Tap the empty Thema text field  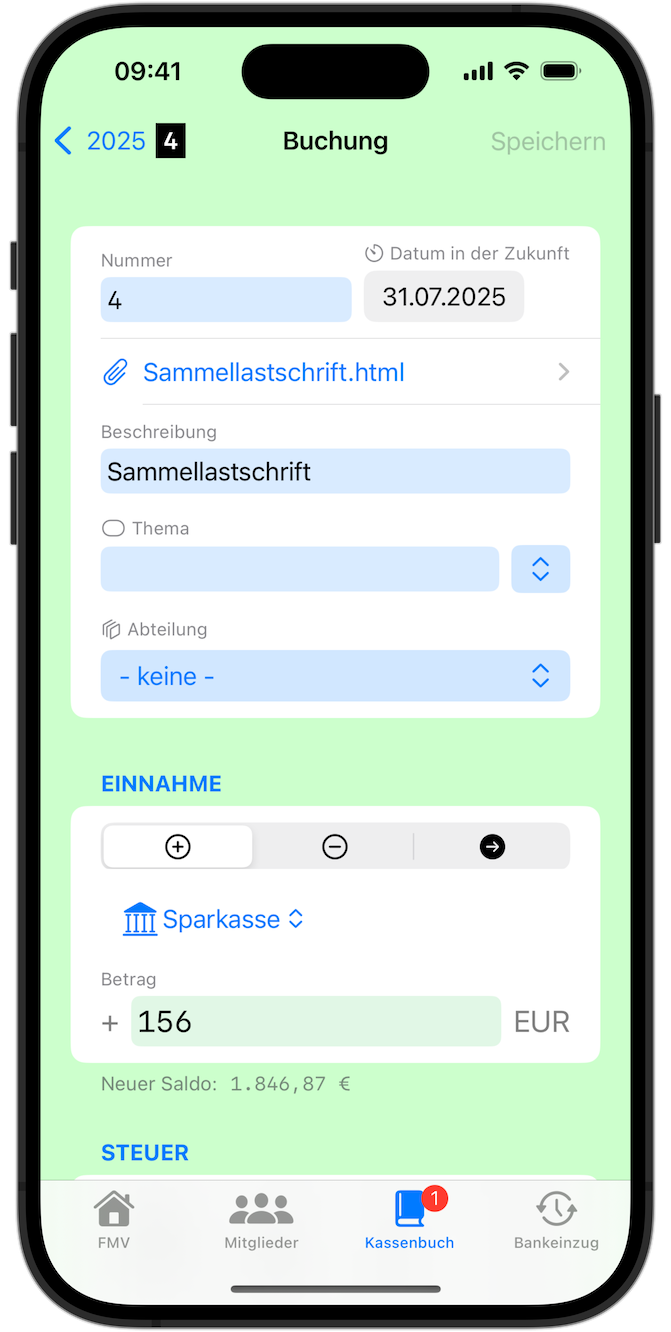click(299, 569)
